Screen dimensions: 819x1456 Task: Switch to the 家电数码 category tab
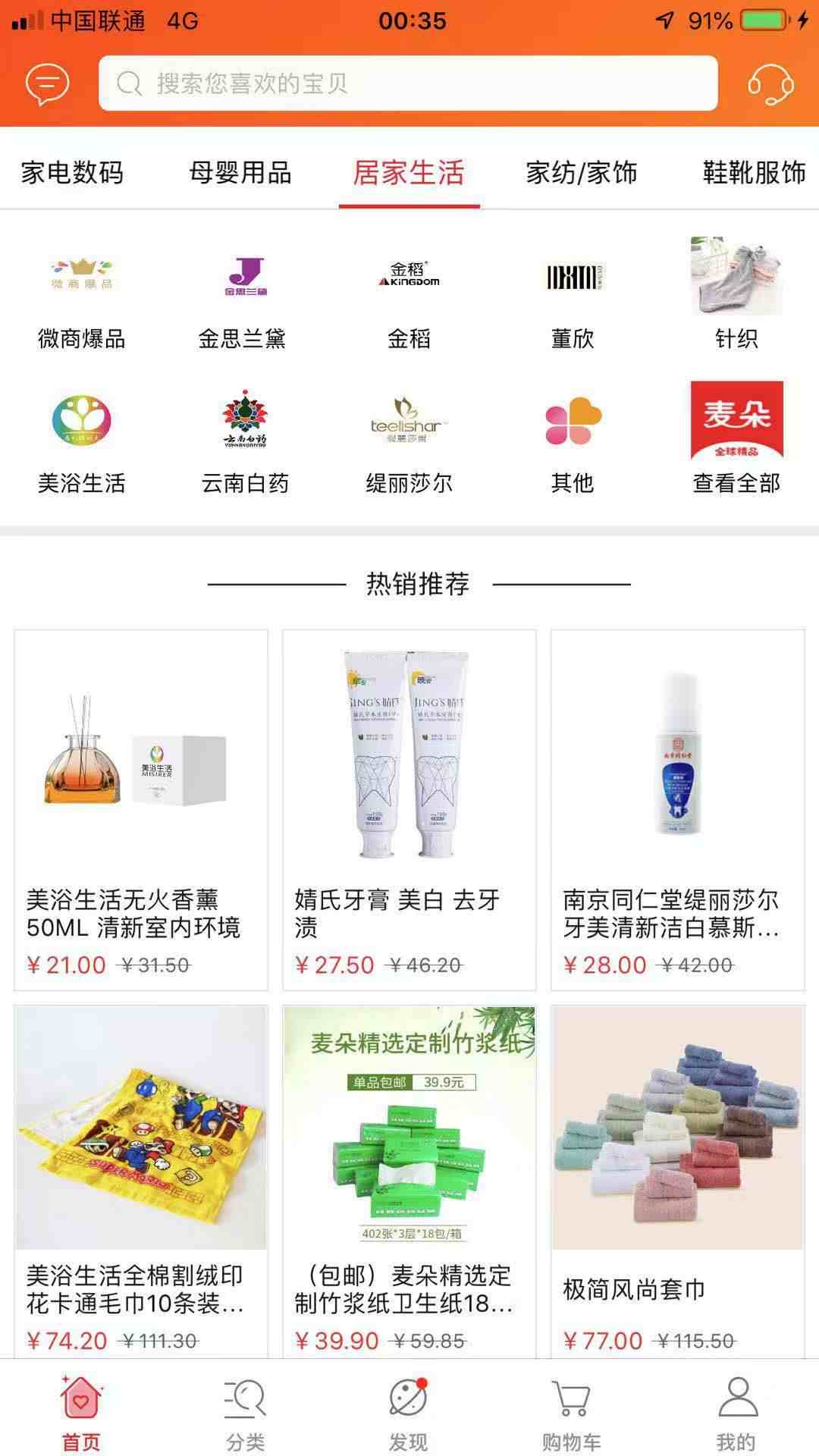[72, 173]
